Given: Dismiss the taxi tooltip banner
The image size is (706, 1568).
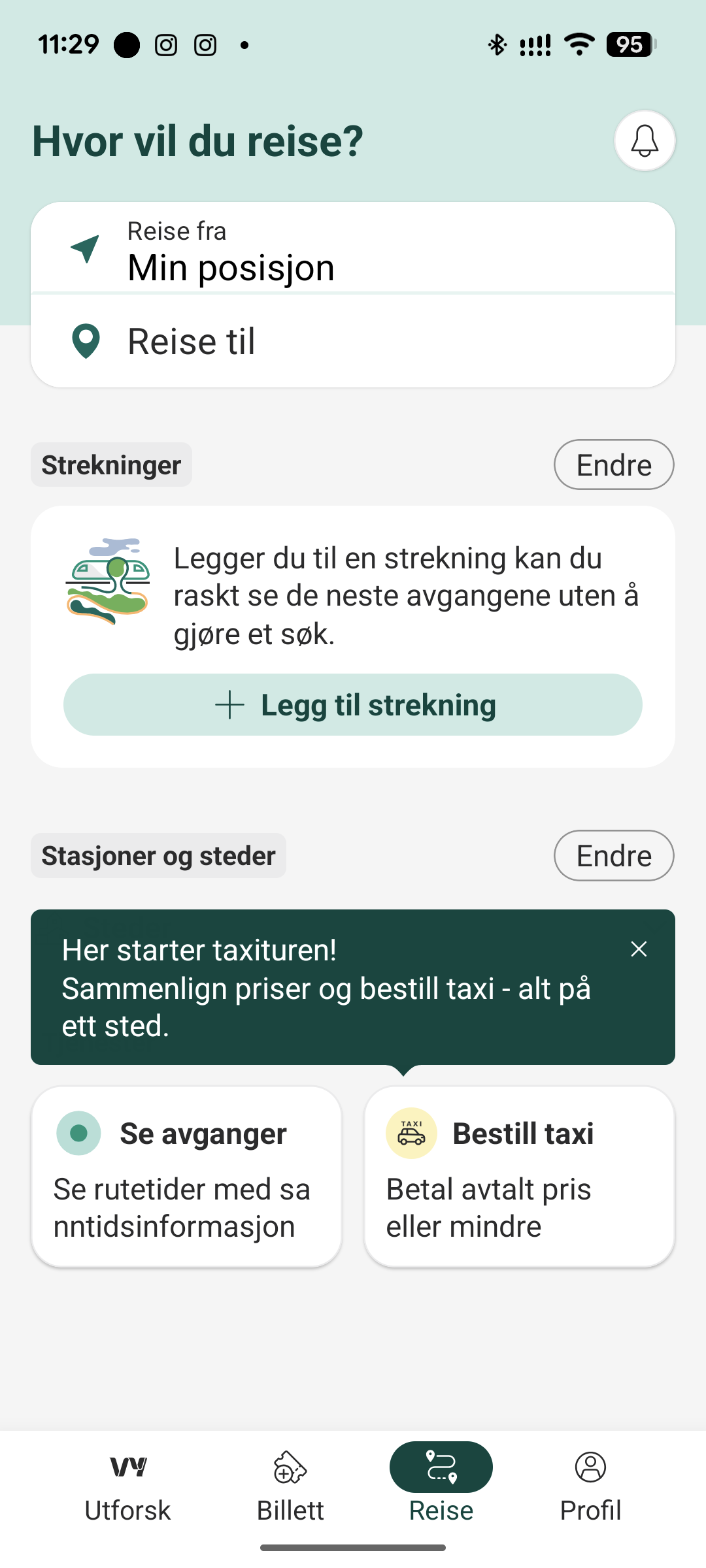Looking at the screenshot, I should pos(639,949).
